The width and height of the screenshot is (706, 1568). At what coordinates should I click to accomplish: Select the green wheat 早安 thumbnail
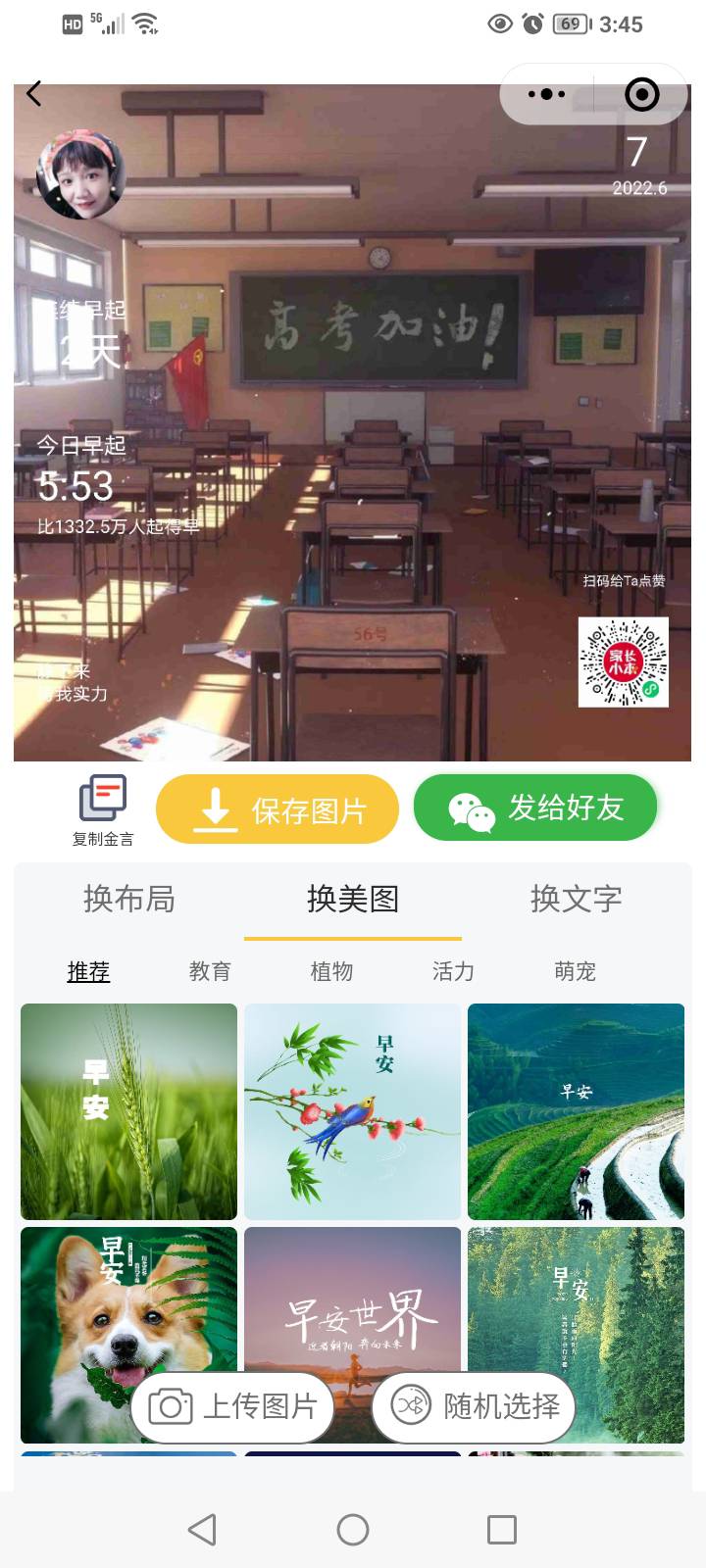(x=127, y=1111)
